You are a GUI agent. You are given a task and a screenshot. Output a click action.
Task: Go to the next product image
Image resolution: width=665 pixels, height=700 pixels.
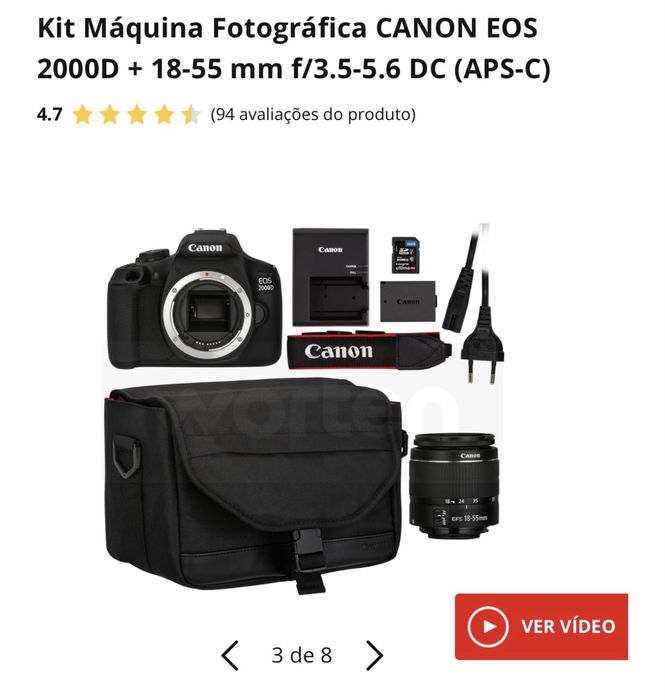tap(374, 655)
